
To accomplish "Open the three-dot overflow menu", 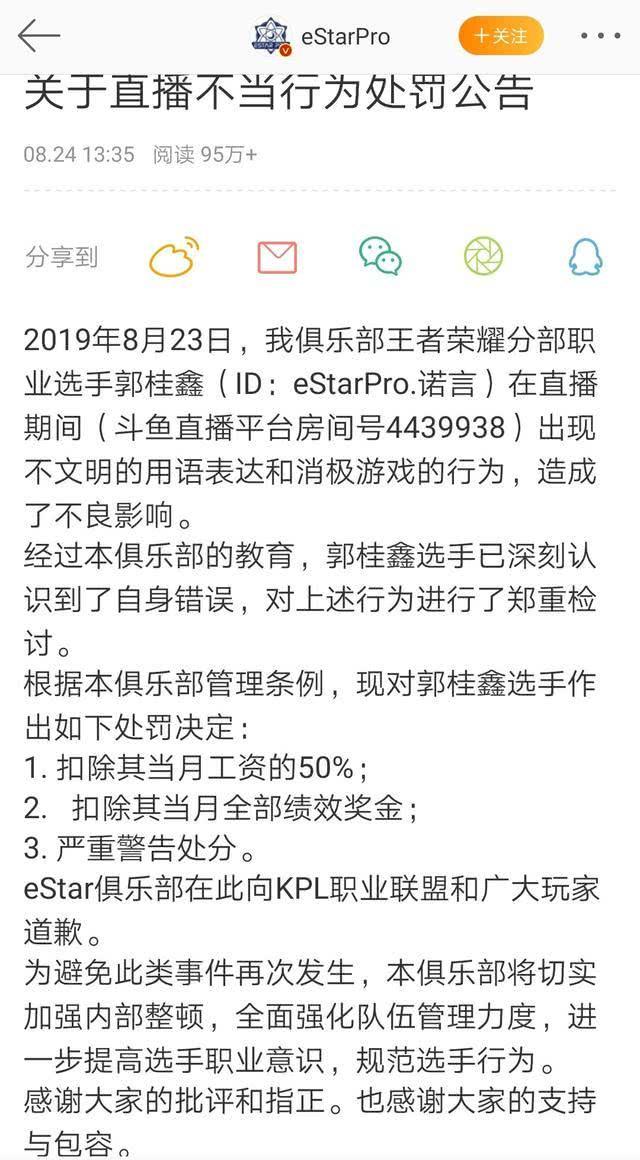I will point(600,36).
